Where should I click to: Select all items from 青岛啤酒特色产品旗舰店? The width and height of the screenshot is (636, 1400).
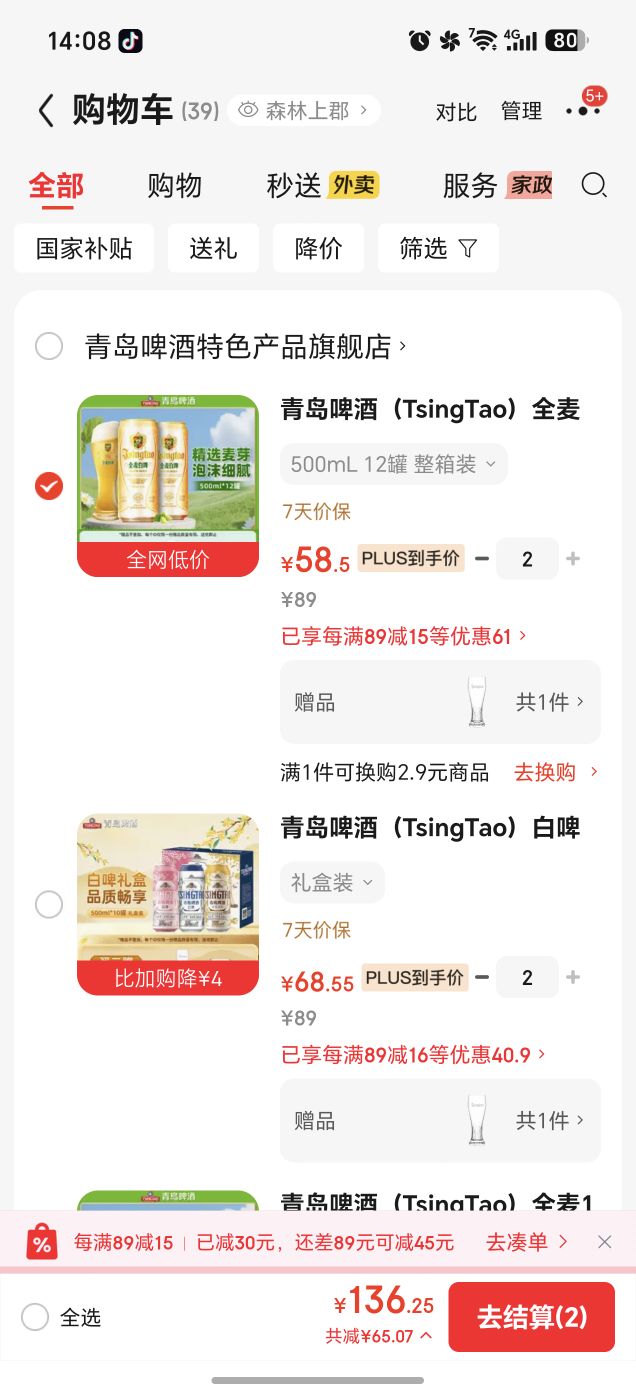click(49, 347)
